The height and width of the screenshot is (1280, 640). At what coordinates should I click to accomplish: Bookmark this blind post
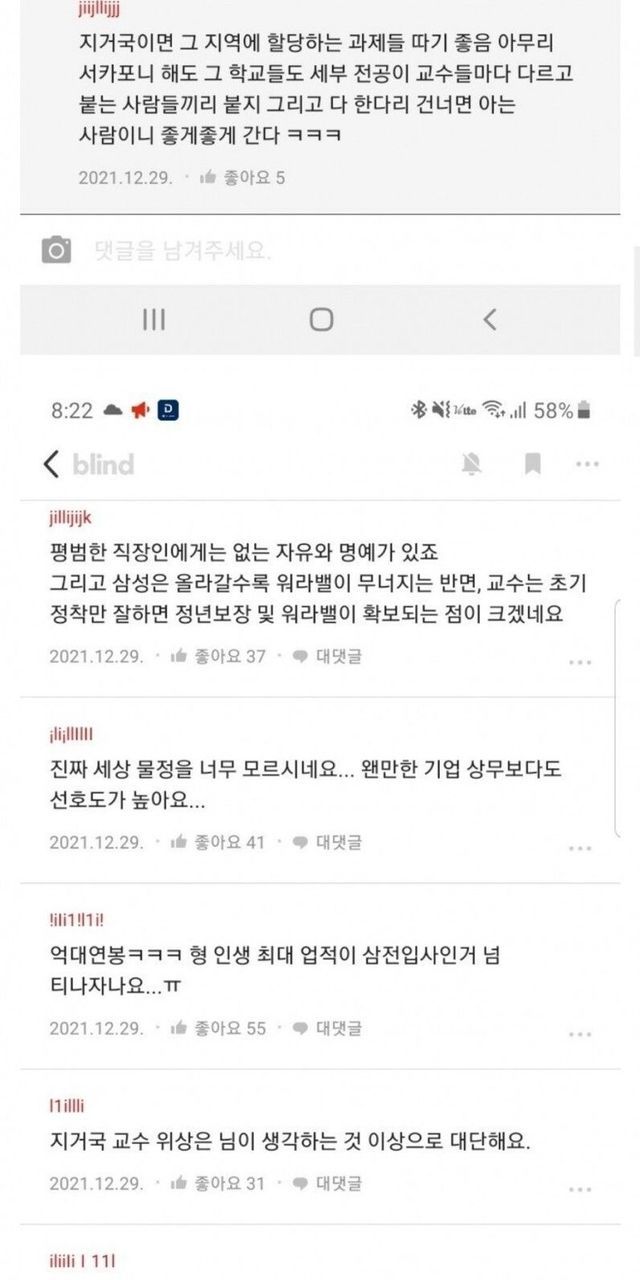(x=533, y=463)
